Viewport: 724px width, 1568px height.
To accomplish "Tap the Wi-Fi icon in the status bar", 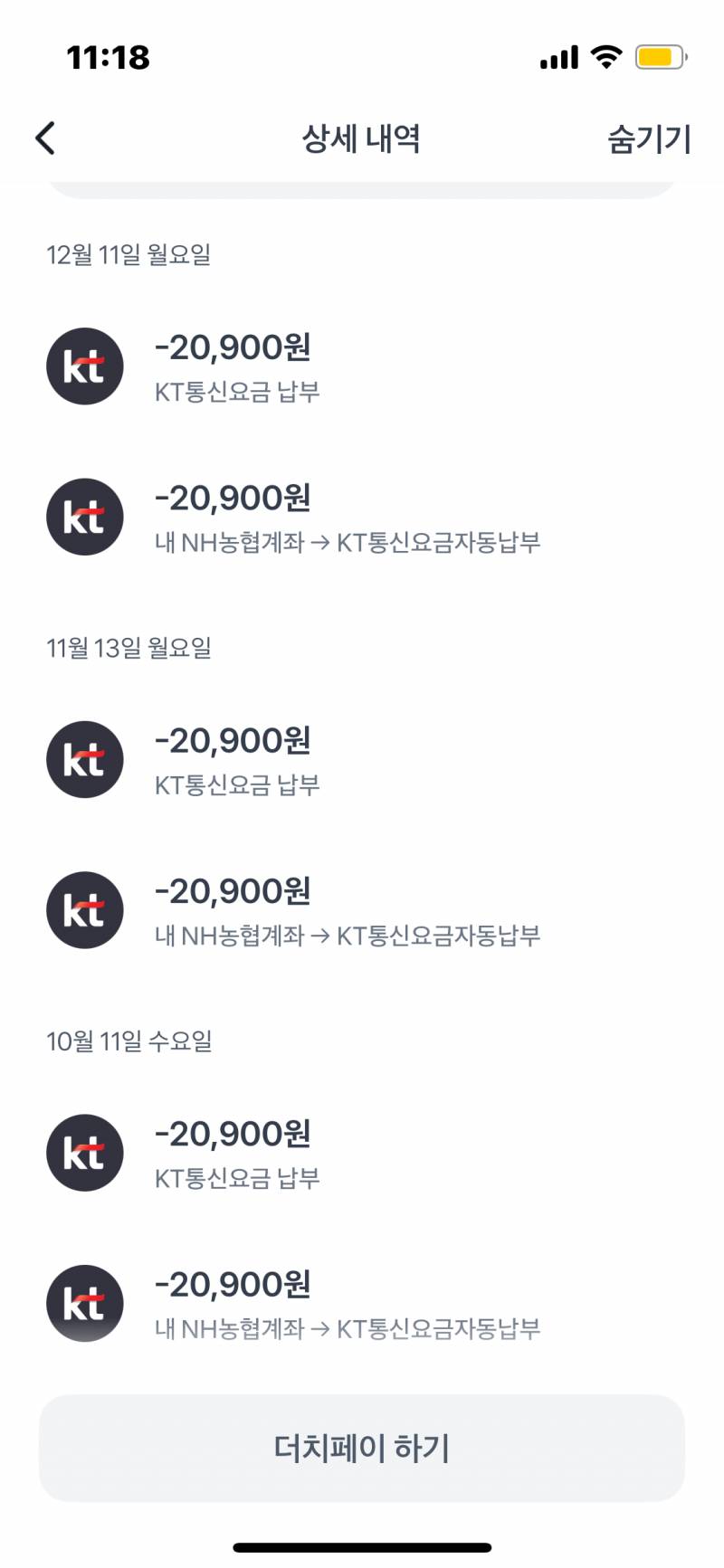I will (605, 56).
